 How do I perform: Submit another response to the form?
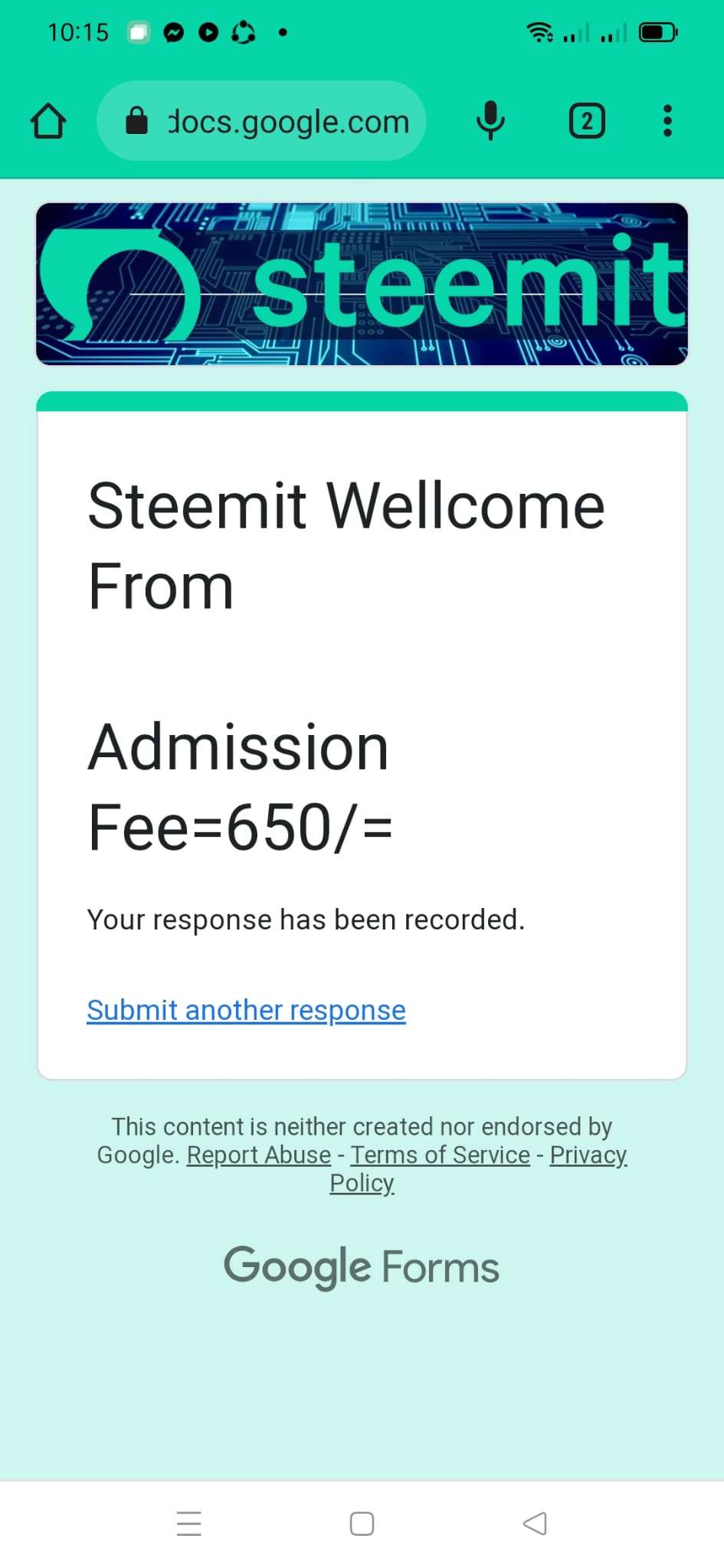coord(246,1010)
